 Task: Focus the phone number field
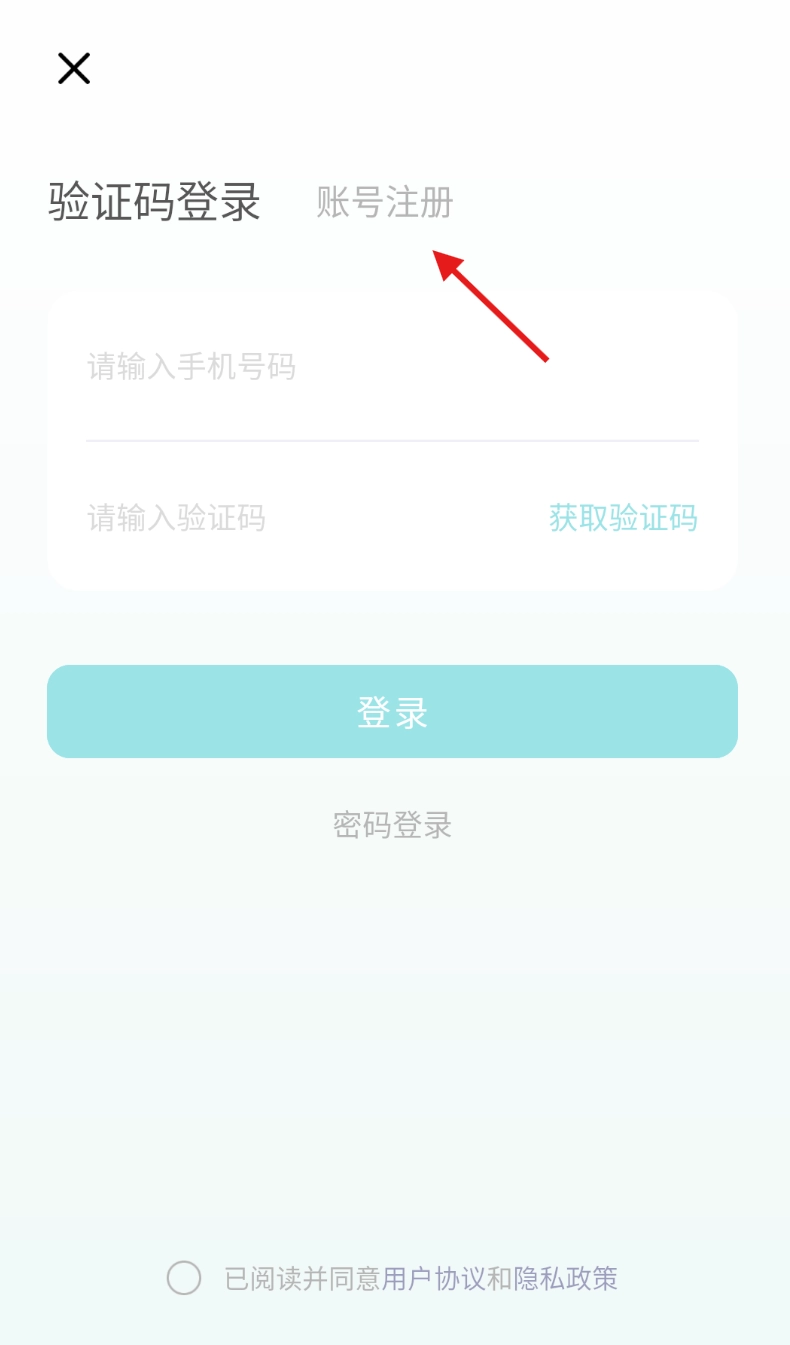click(x=392, y=367)
